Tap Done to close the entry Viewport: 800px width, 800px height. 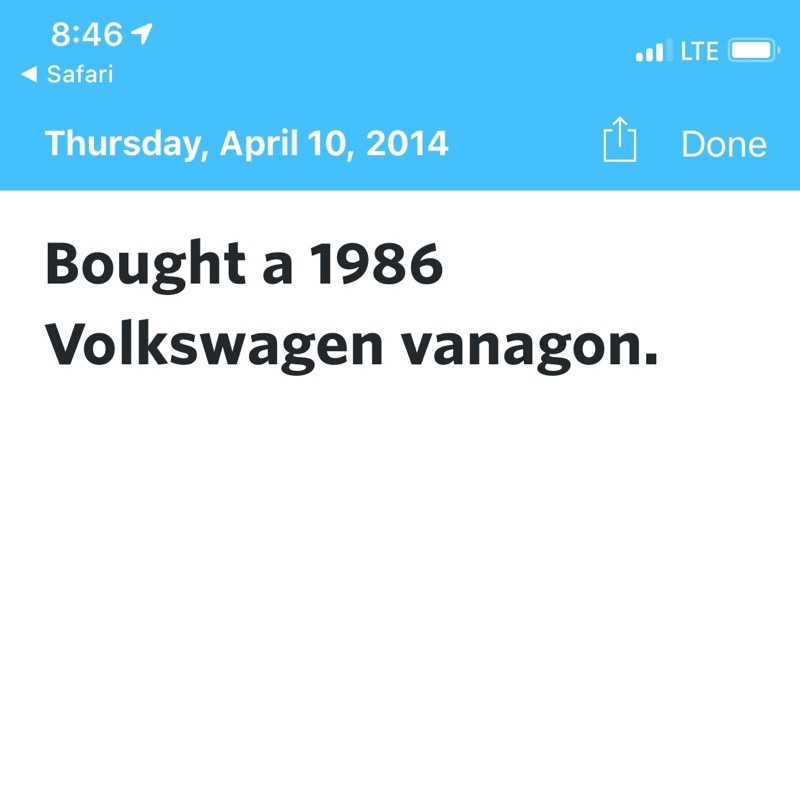[x=723, y=144]
